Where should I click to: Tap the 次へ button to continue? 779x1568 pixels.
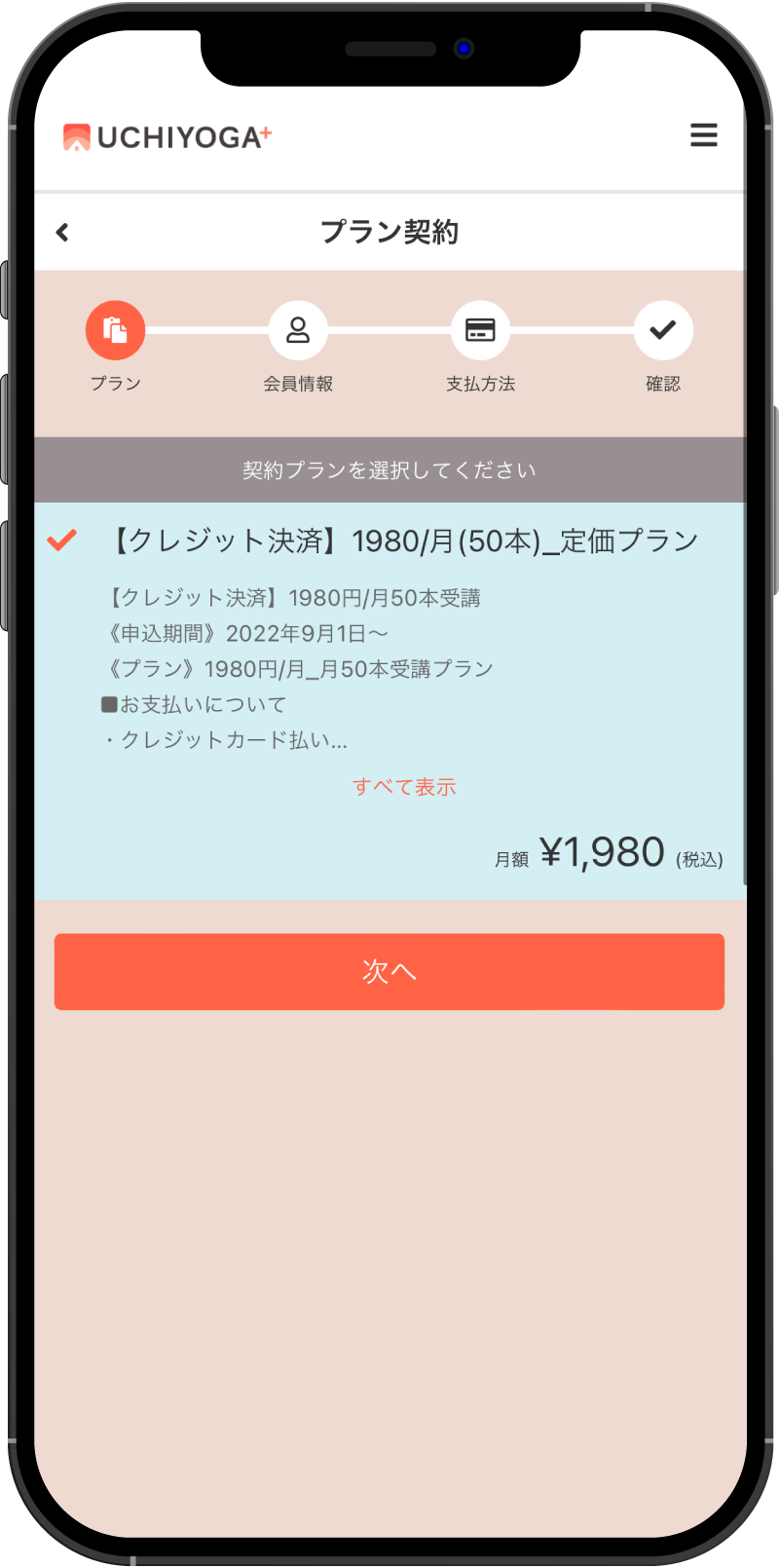pos(389,971)
